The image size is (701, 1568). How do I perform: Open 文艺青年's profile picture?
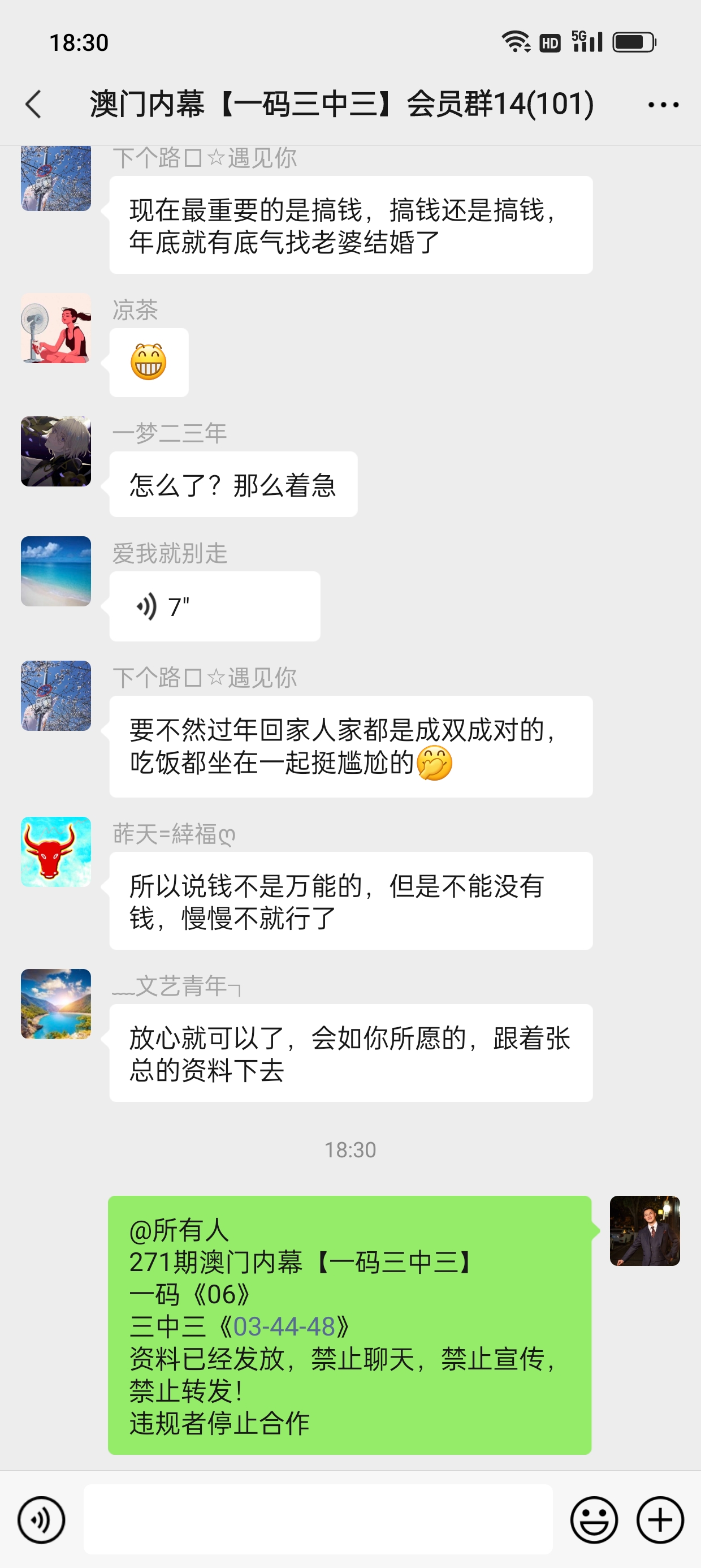pyautogui.click(x=56, y=1003)
